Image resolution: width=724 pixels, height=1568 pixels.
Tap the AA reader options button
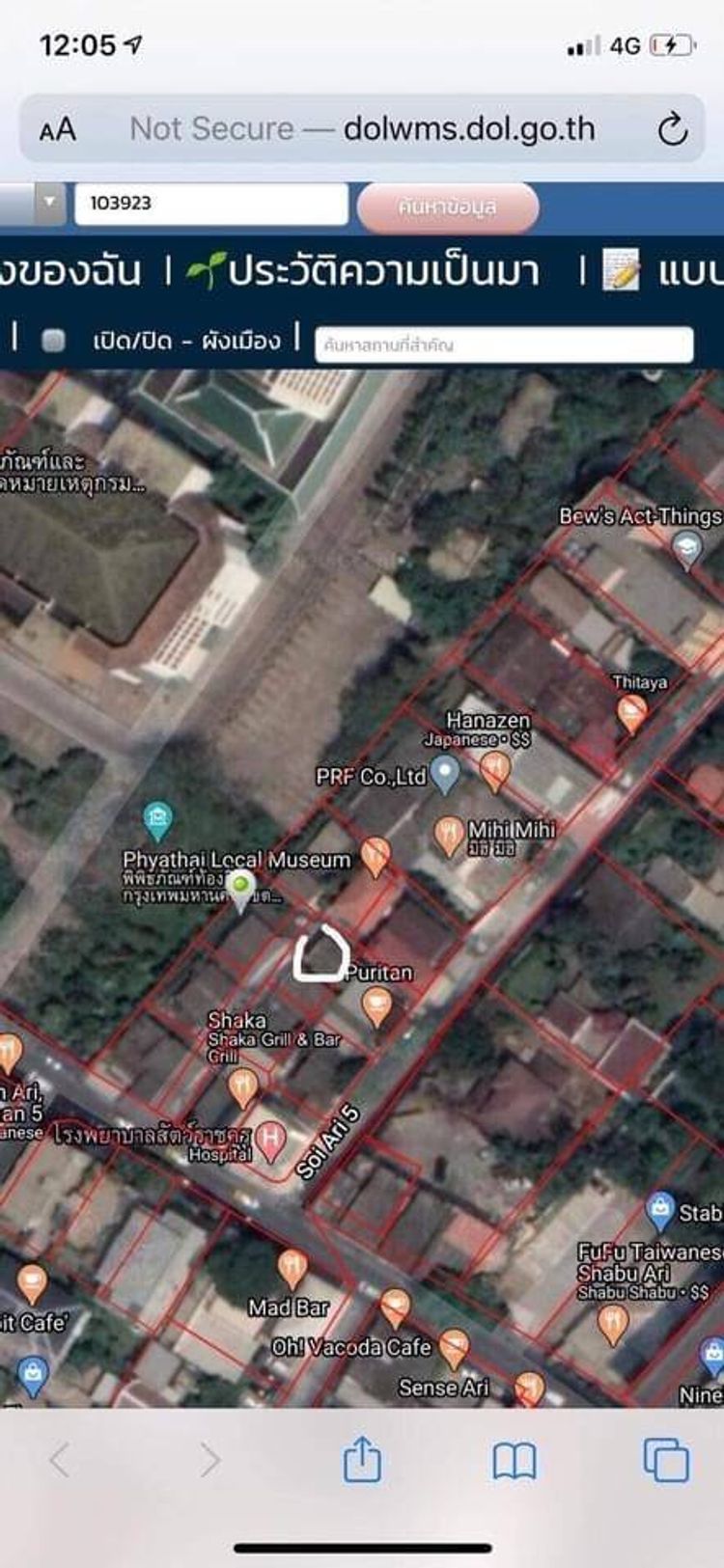click(57, 129)
